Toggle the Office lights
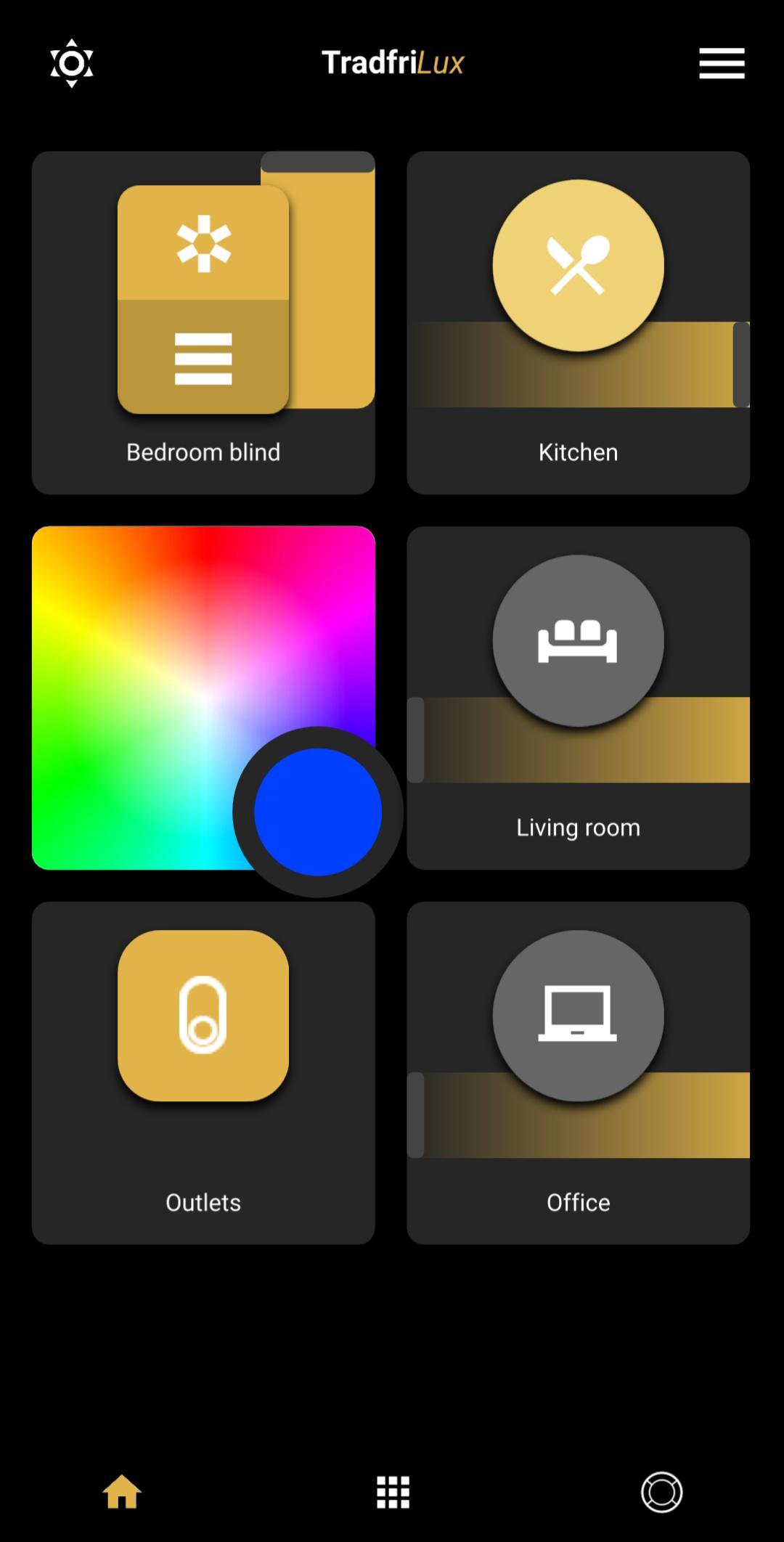Viewport: 784px width, 1542px height. click(578, 1015)
